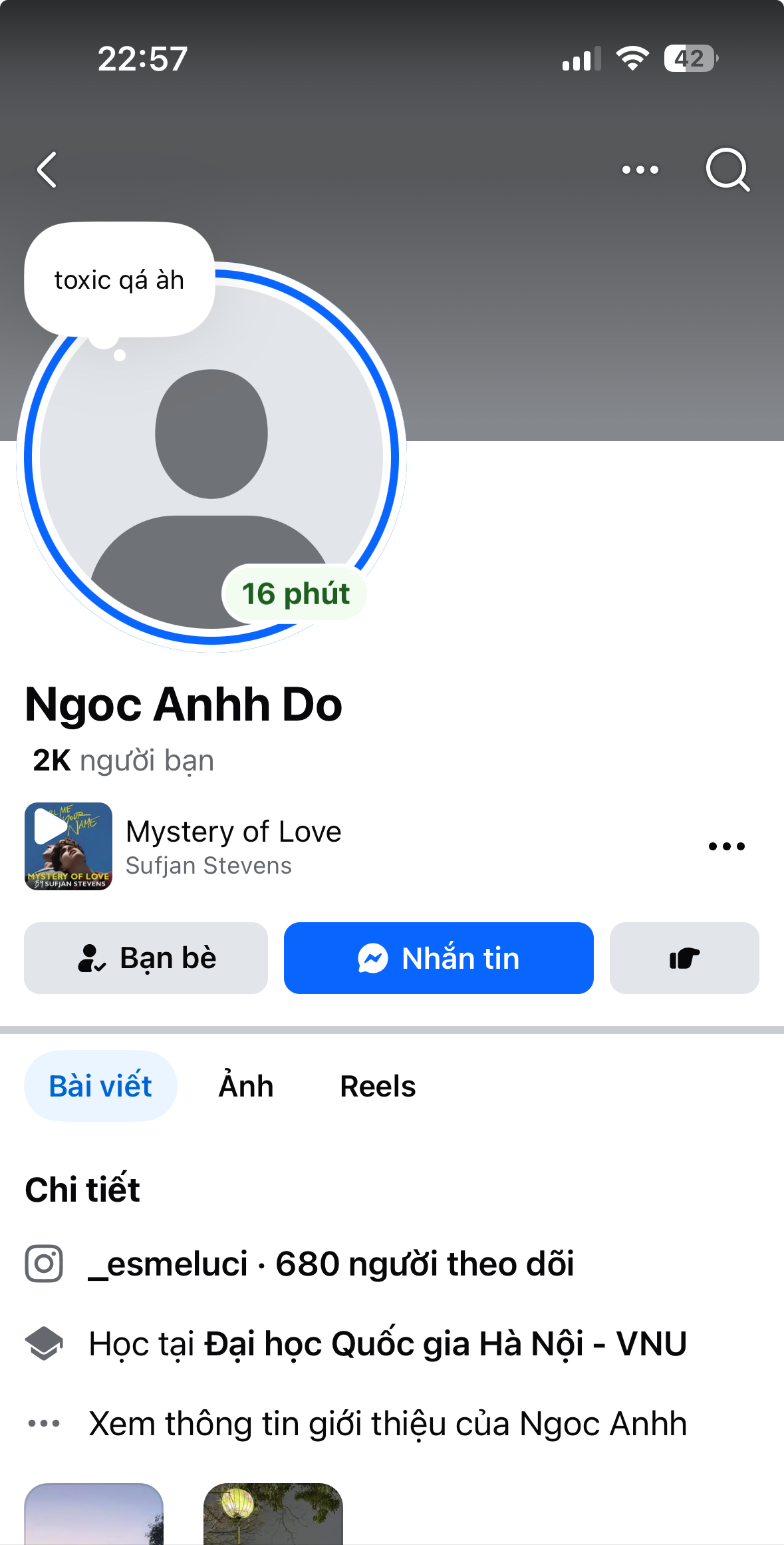
Task: Open Đại học Quốc gia Hà Nội - VNU
Action: click(446, 1343)
